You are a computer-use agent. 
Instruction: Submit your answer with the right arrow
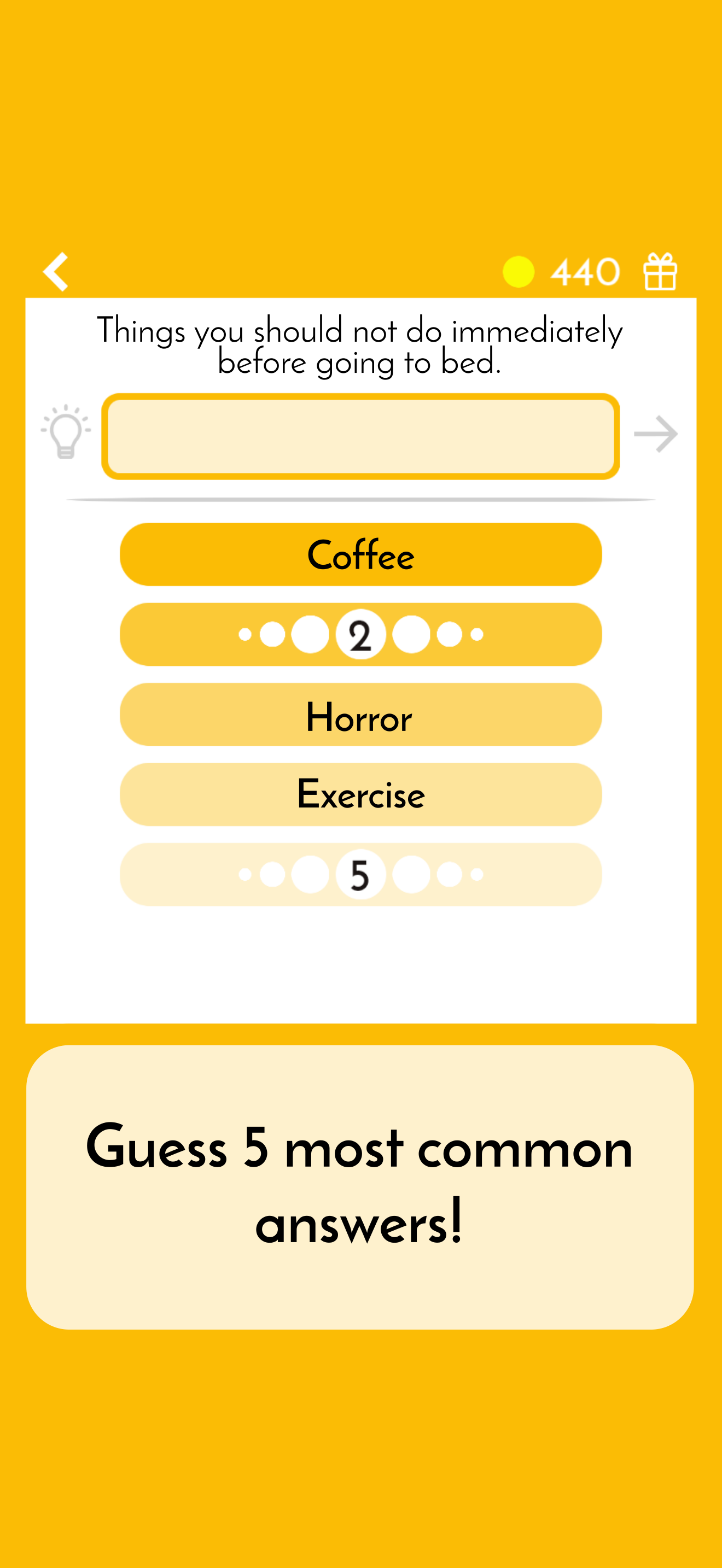click(656, 434)
